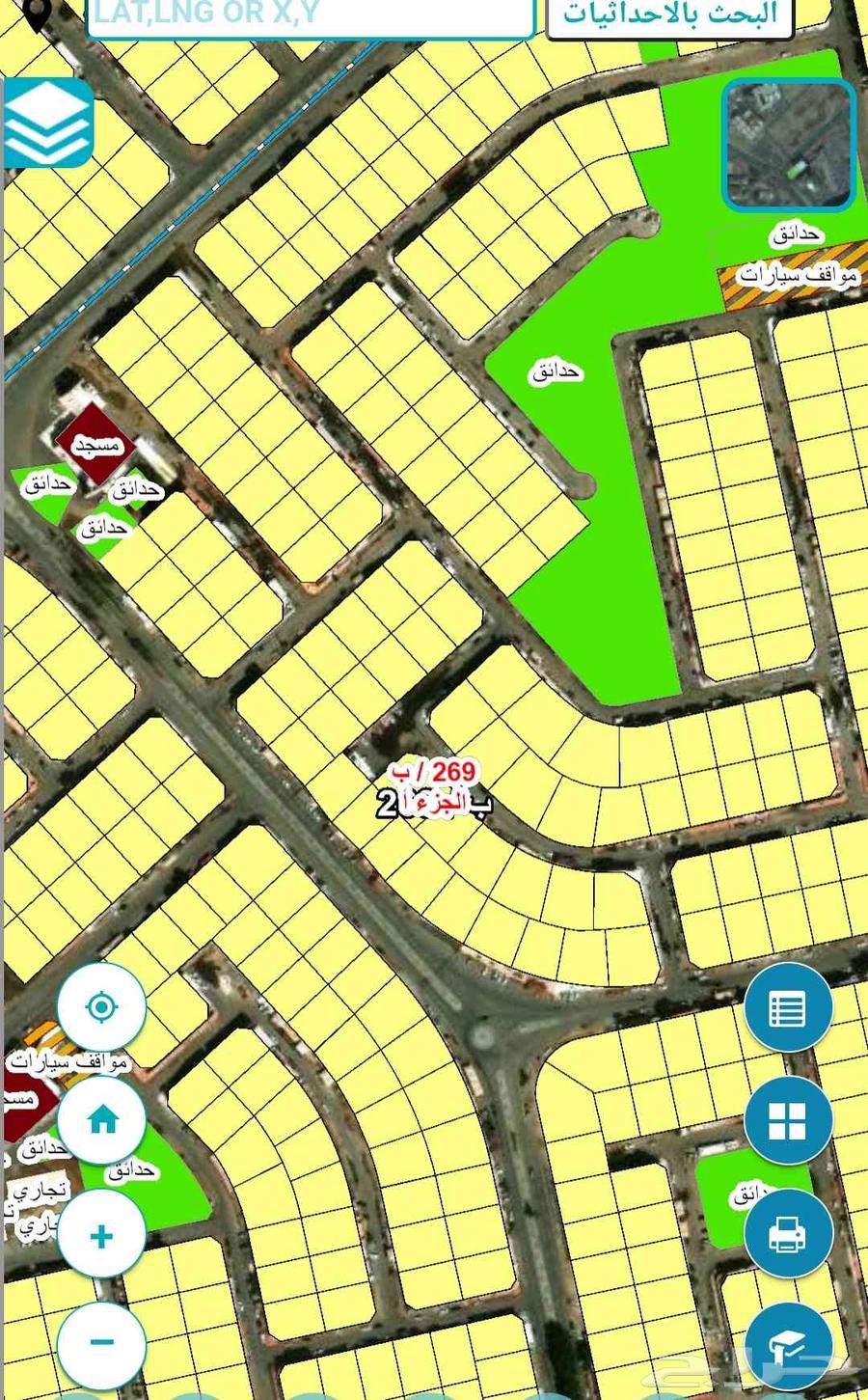The image size is (868, 1400).
Task: Open the list view button
Action: (788, 1008)
